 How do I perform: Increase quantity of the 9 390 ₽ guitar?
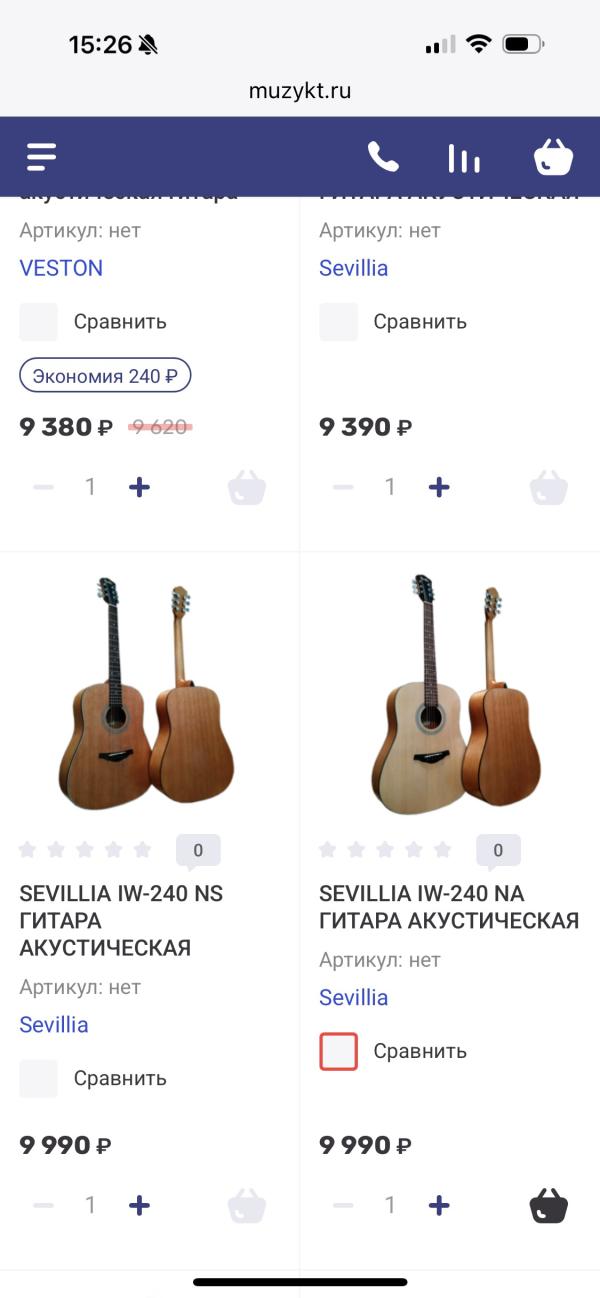point(439,487)
